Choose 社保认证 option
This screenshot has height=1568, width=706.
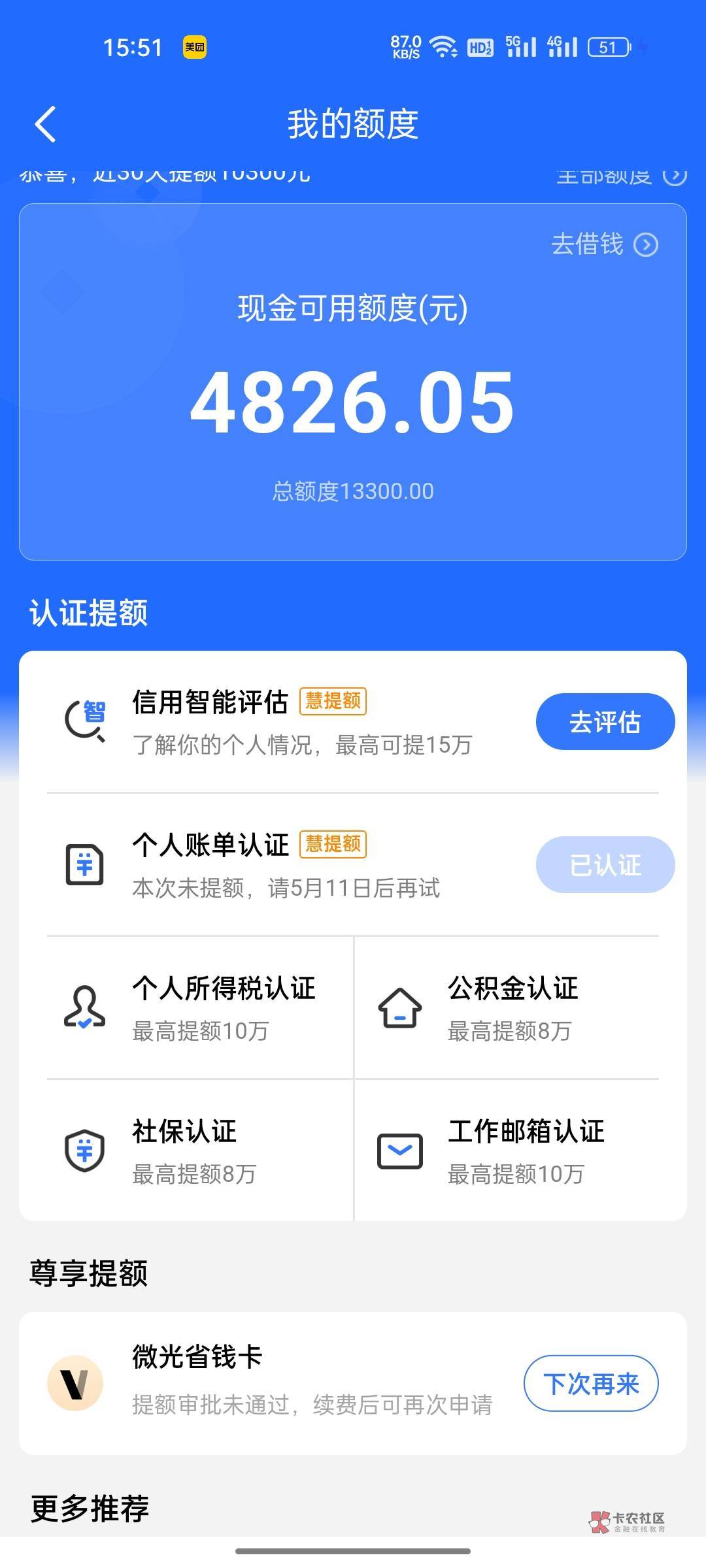point(200,1151)
